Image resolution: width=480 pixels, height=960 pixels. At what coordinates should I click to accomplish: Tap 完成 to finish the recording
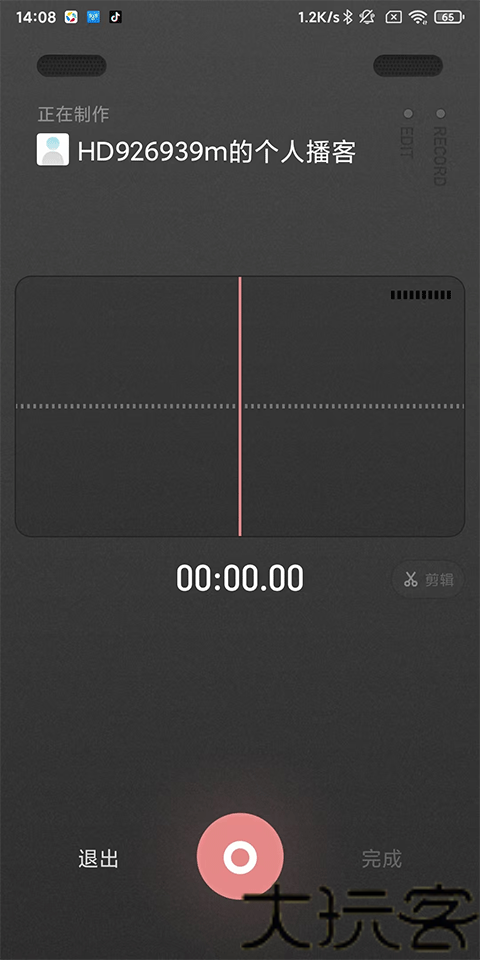point(381,859)
